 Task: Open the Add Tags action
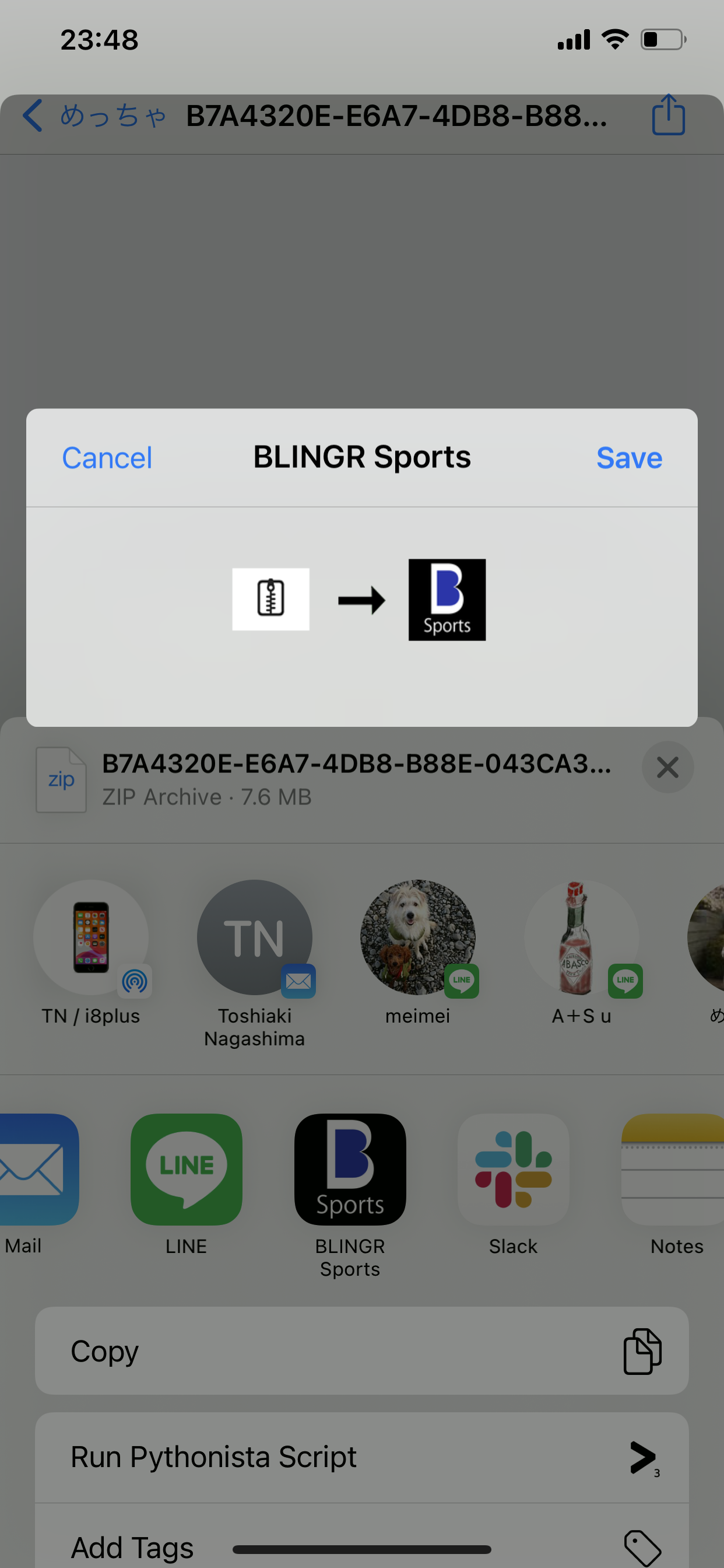point(361,1546)
